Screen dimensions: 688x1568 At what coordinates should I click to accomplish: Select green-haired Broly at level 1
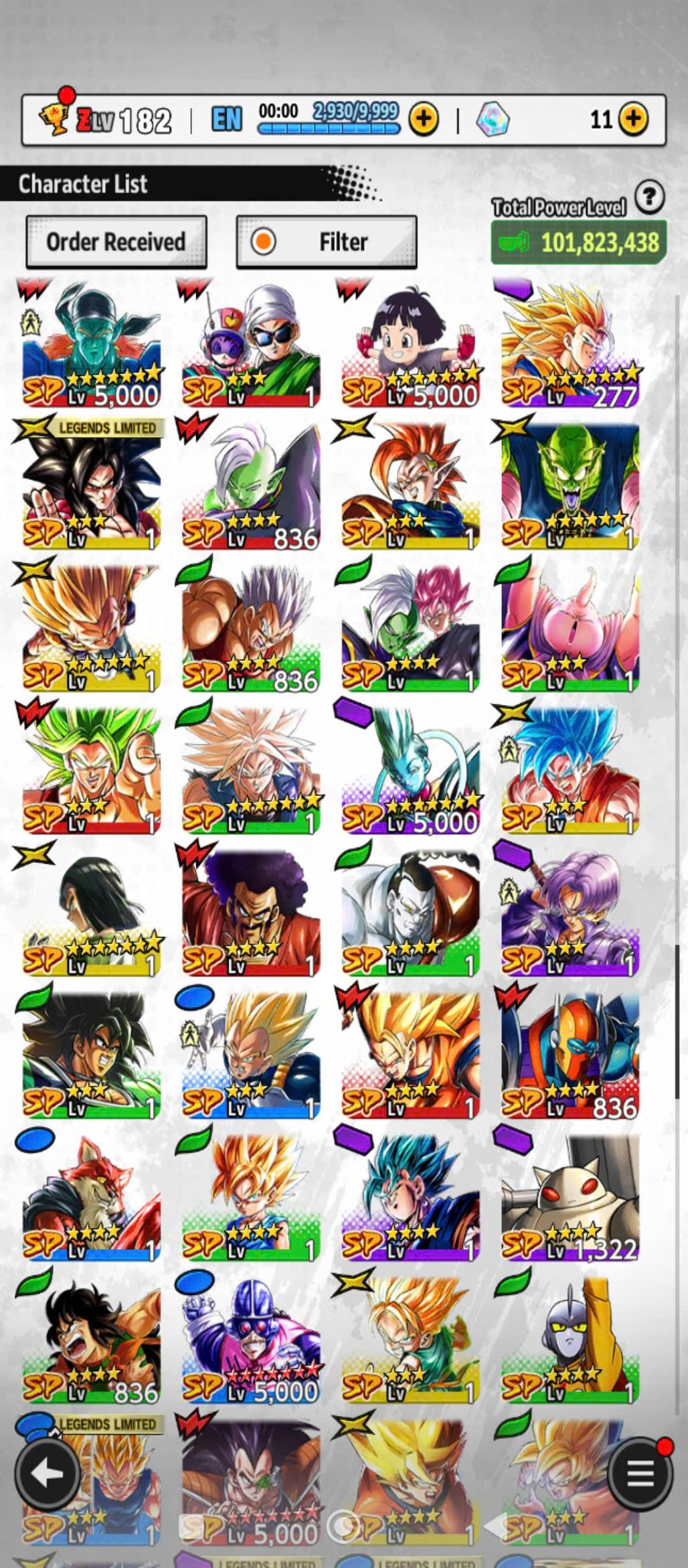point(91,770)
